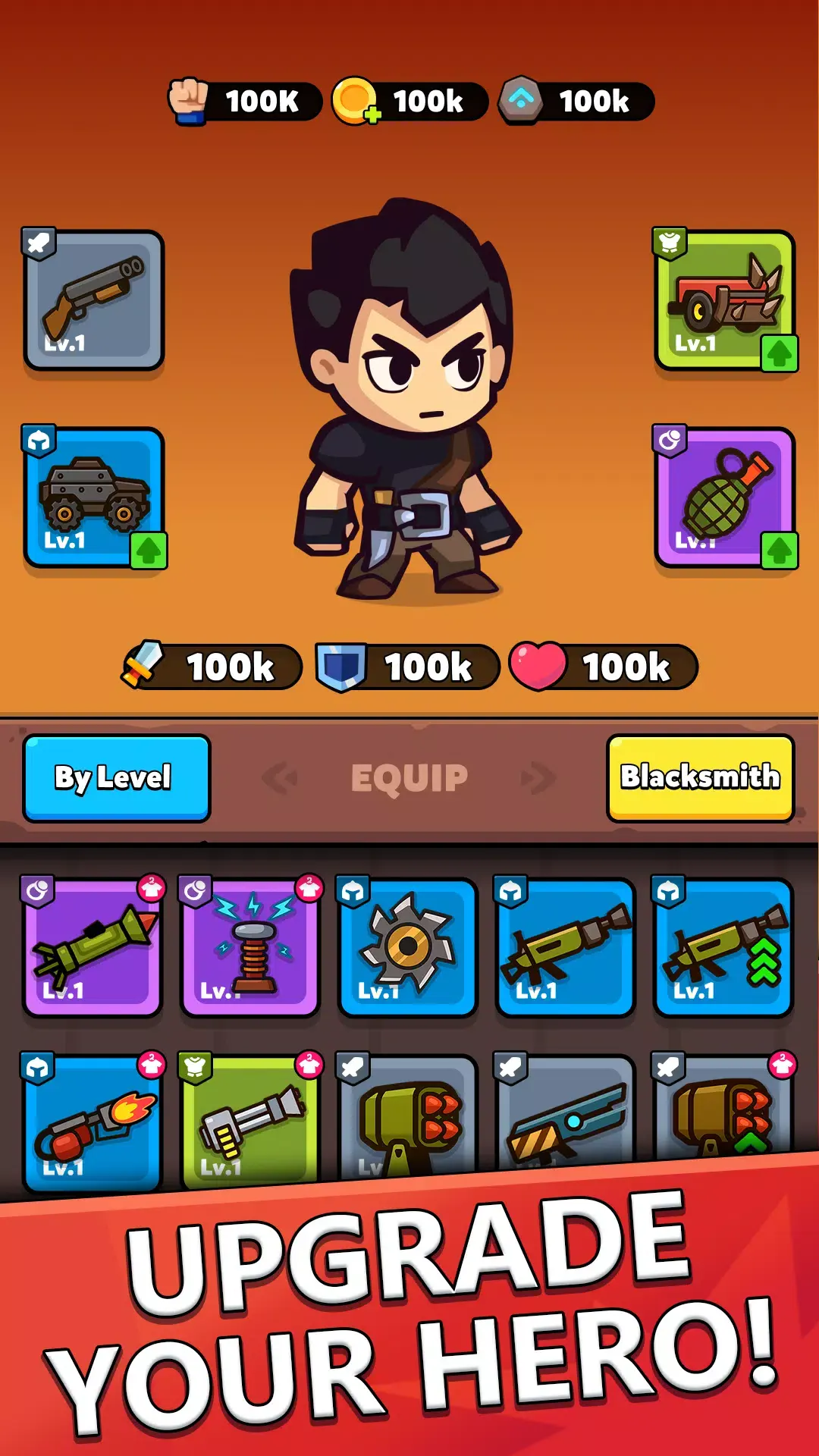The width and height of the screenshot is (819, 1456).
Task: Switch sorting with the By Level button
Action: (115, 776)
